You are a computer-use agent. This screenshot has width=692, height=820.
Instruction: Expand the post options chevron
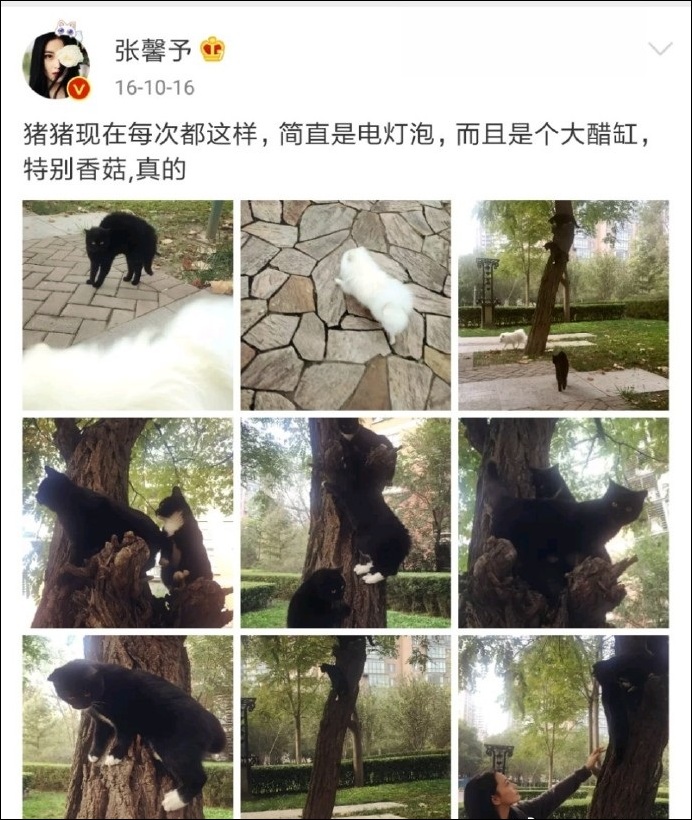[x=660, y=49]
